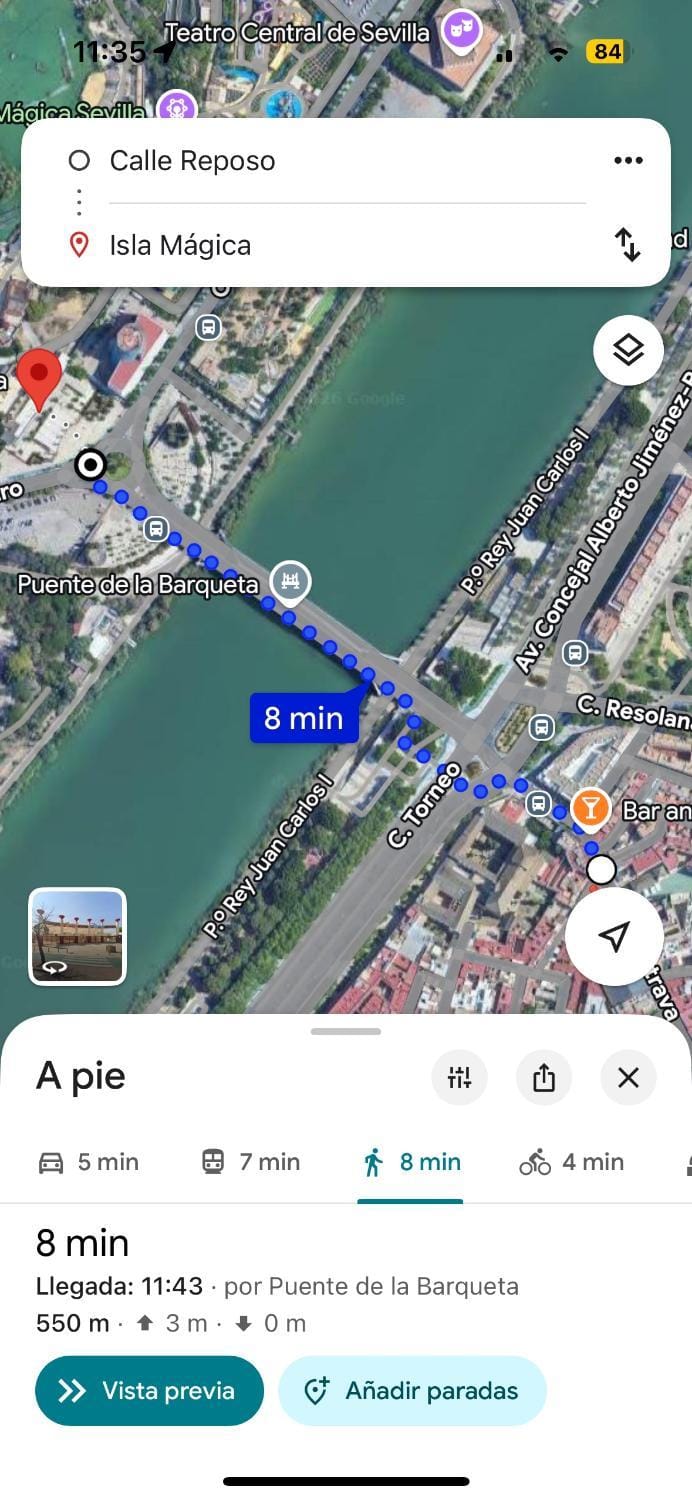Switch to cycling 4 min tab

click(572, 1162)
